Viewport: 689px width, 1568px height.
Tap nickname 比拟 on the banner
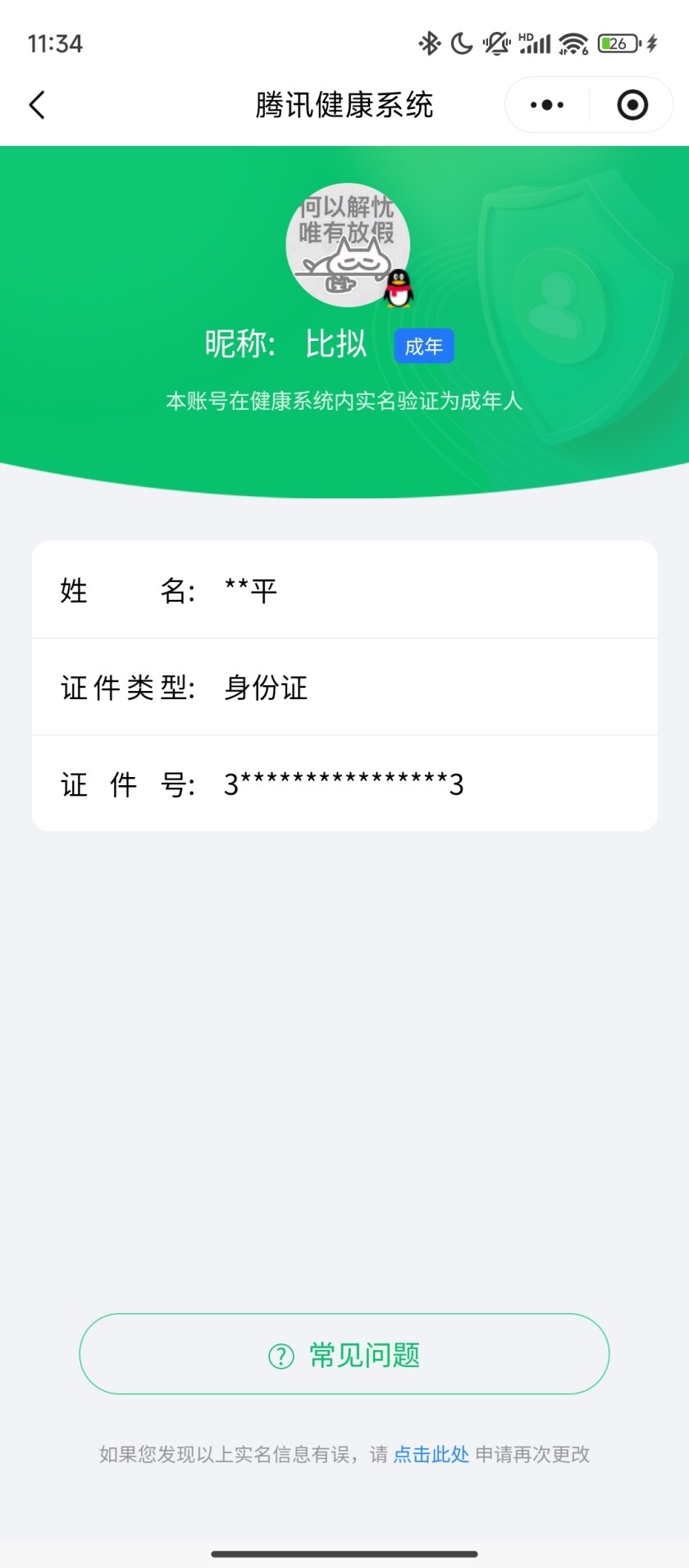[x=333, y=344]
